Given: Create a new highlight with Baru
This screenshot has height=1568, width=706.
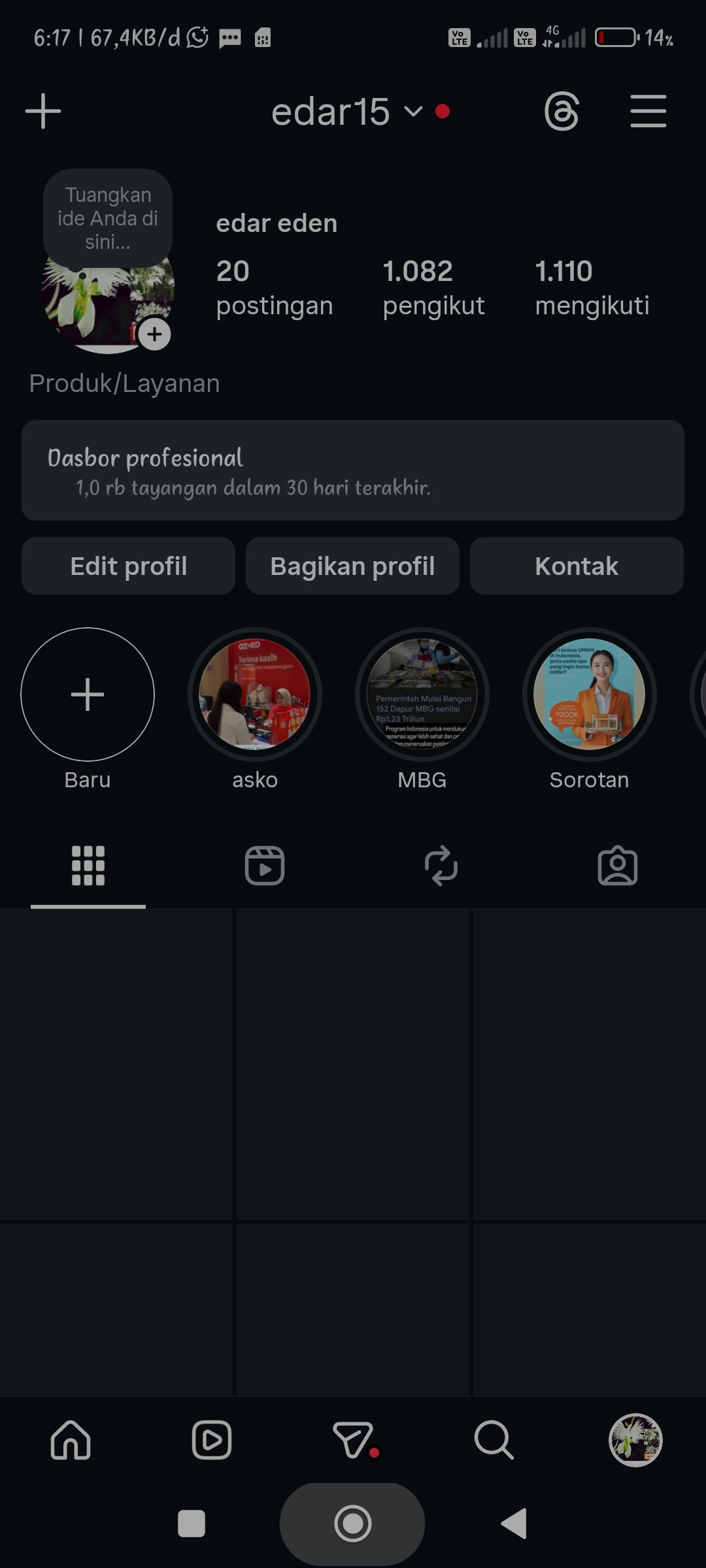Looking at the screenshot, I should tap(88, 694).
